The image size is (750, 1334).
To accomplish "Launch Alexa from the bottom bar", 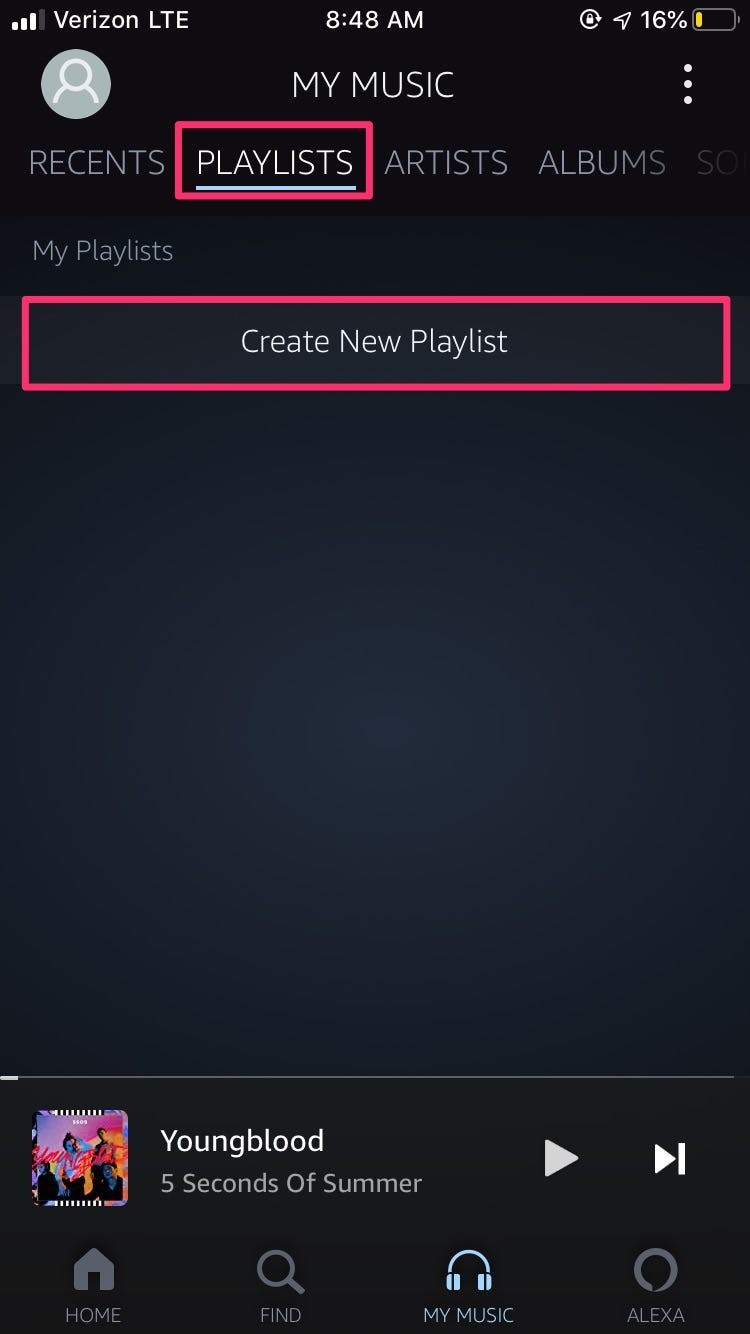I will pos(655,1285).
